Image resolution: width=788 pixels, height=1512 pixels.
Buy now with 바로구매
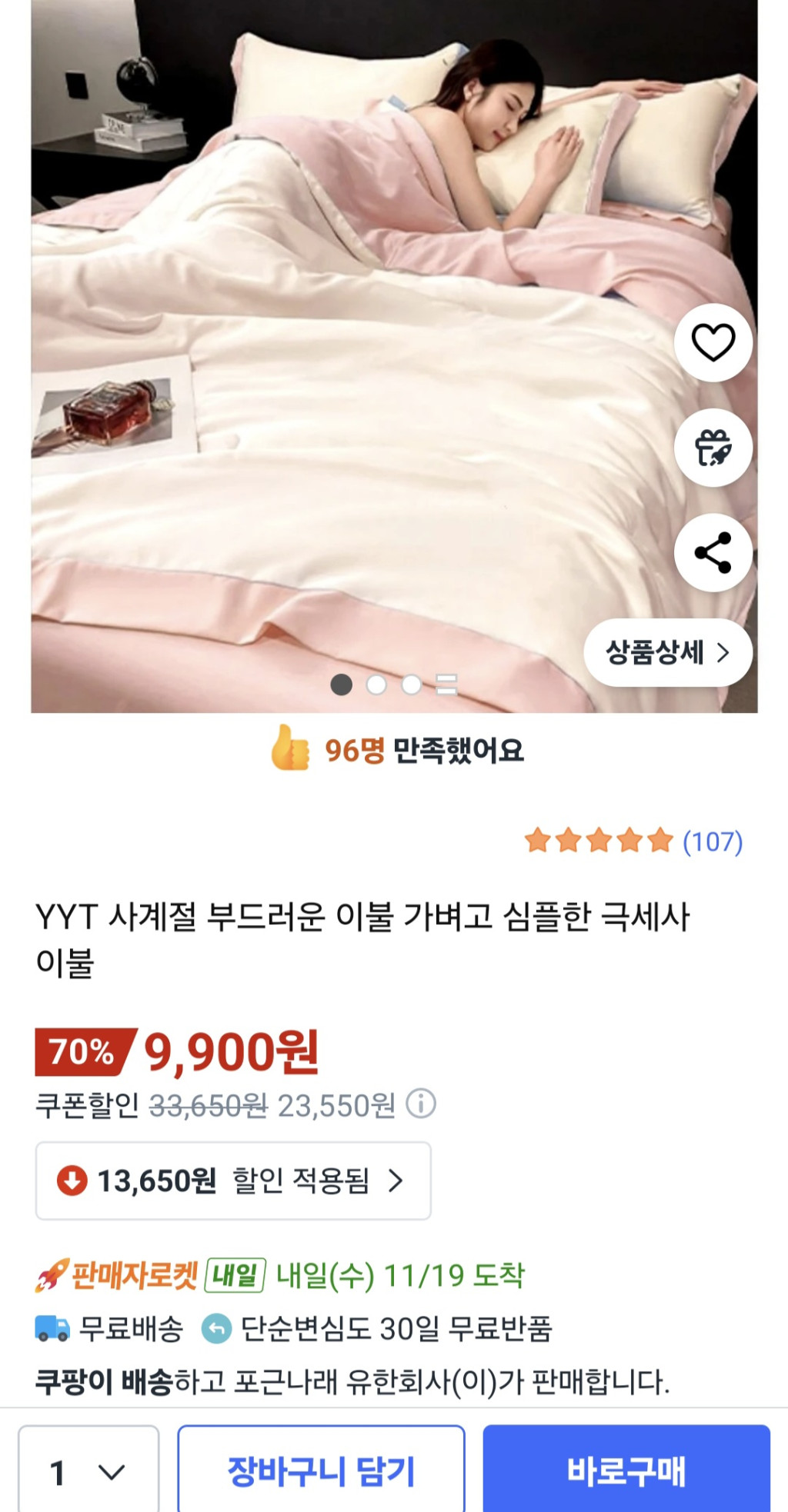pyautogui.click(x=626, y=1472)
